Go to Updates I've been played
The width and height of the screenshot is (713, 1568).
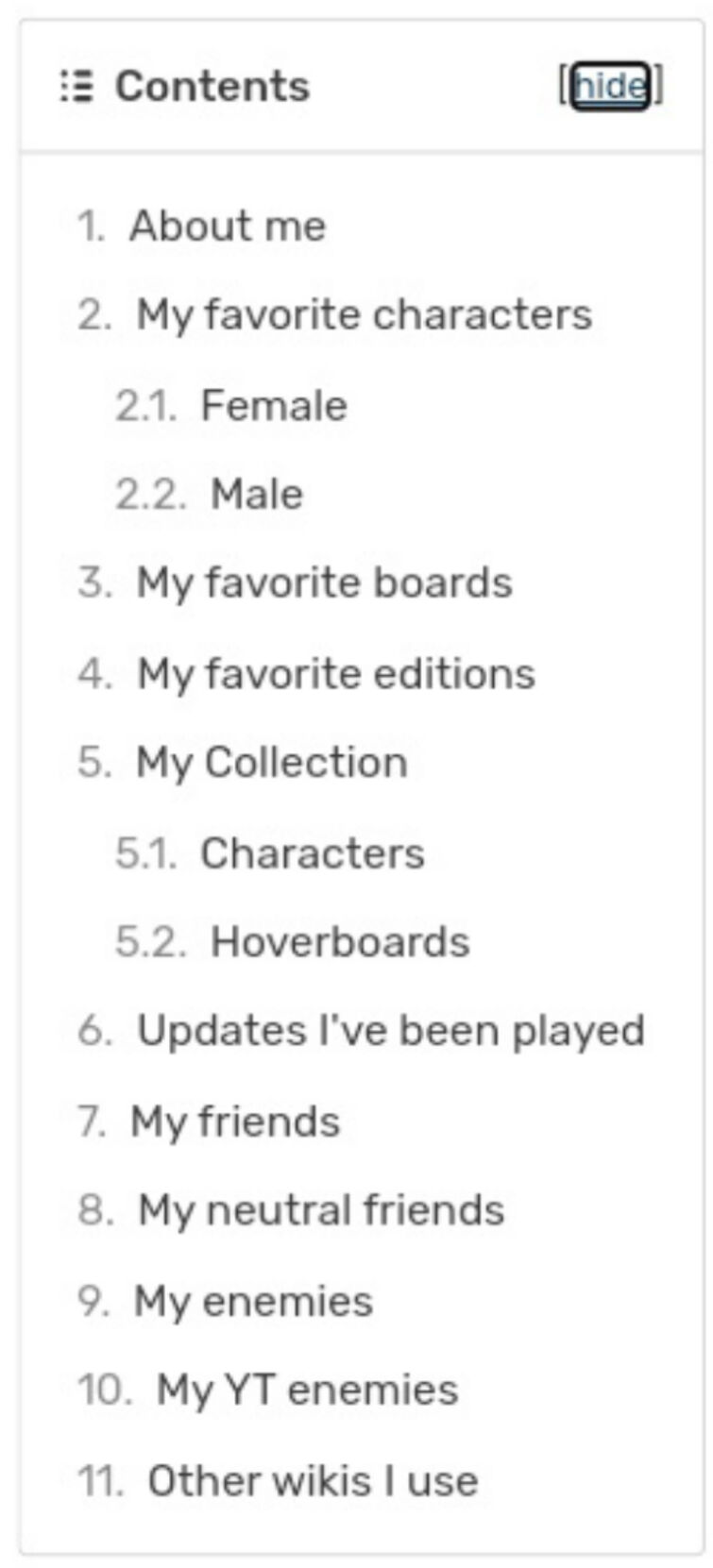pos(361,1031)
